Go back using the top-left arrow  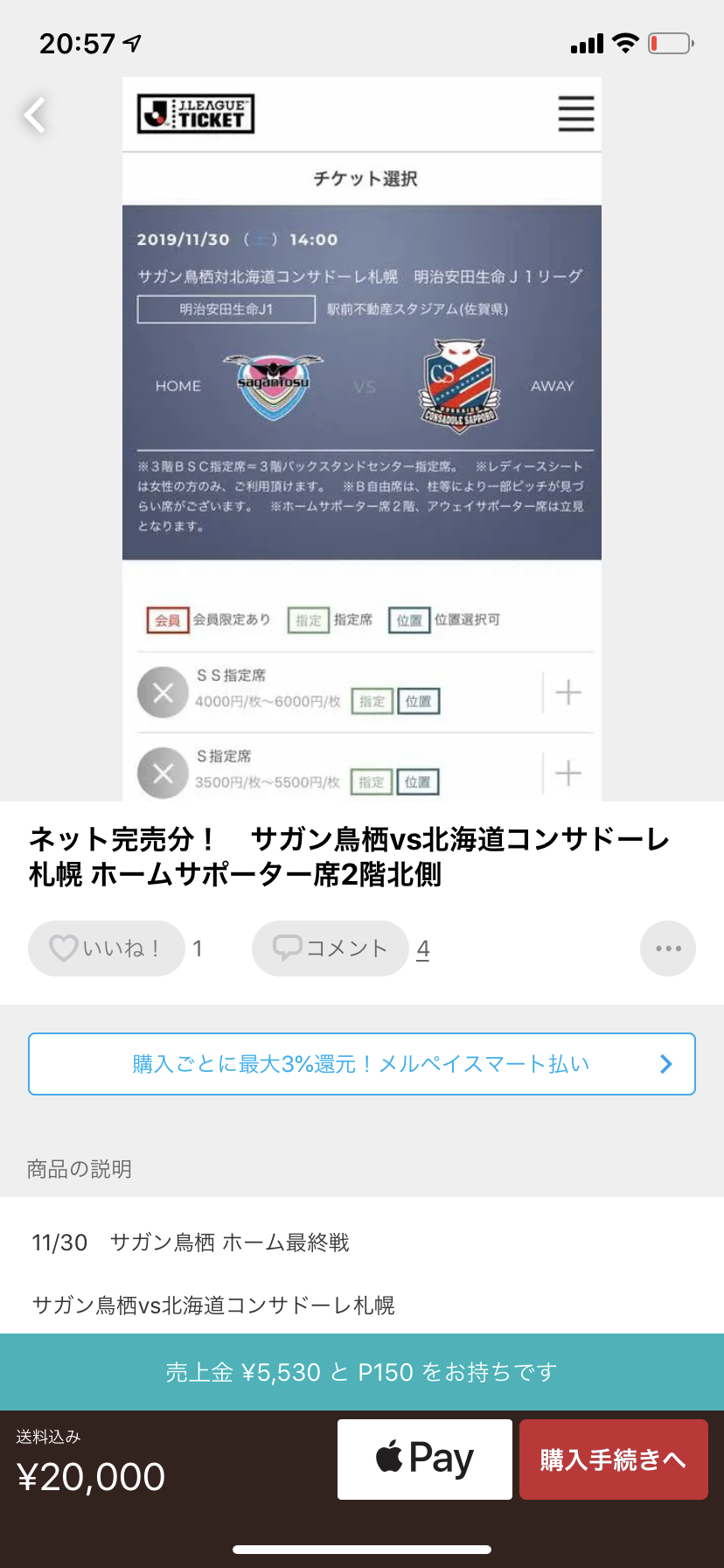[x=35, y=115]
